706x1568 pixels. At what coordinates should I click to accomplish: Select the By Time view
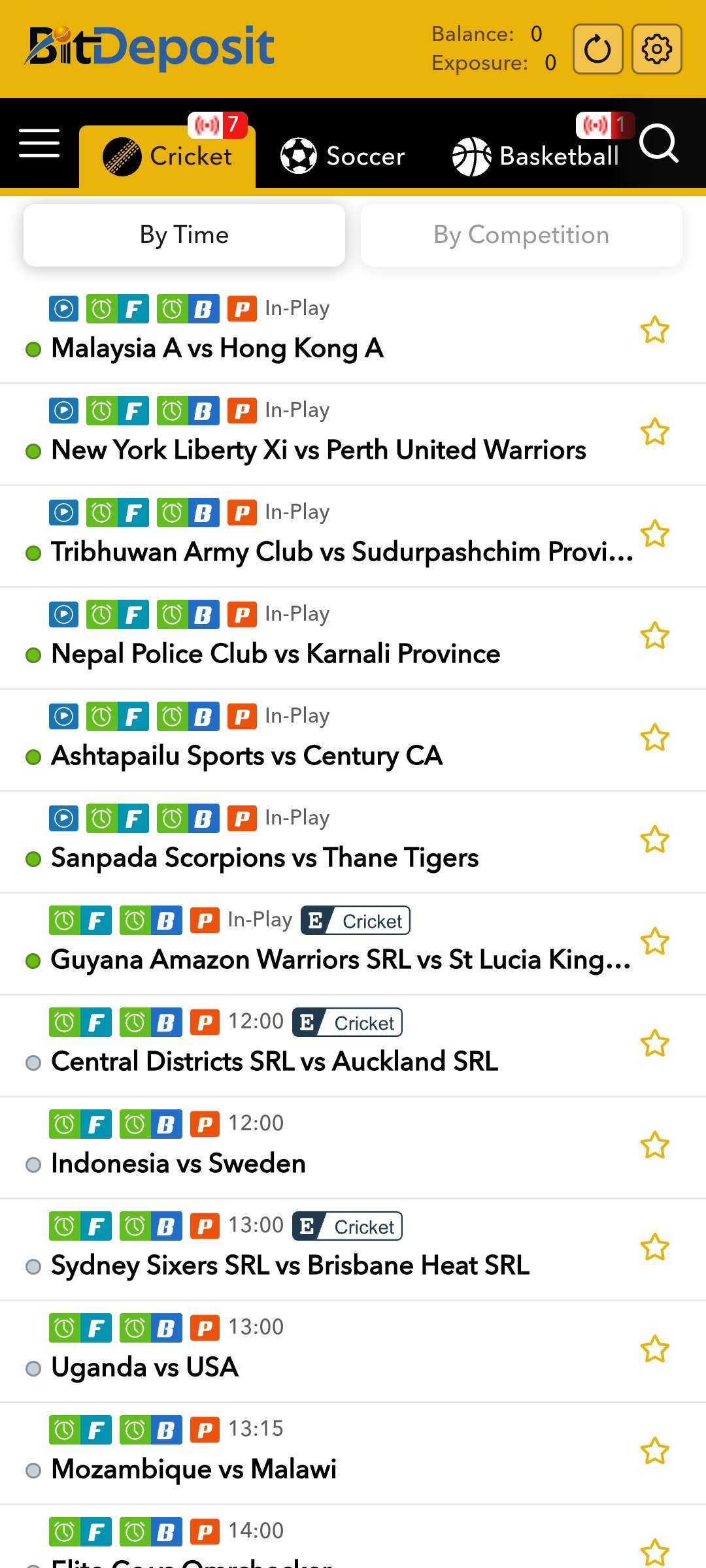184,235
